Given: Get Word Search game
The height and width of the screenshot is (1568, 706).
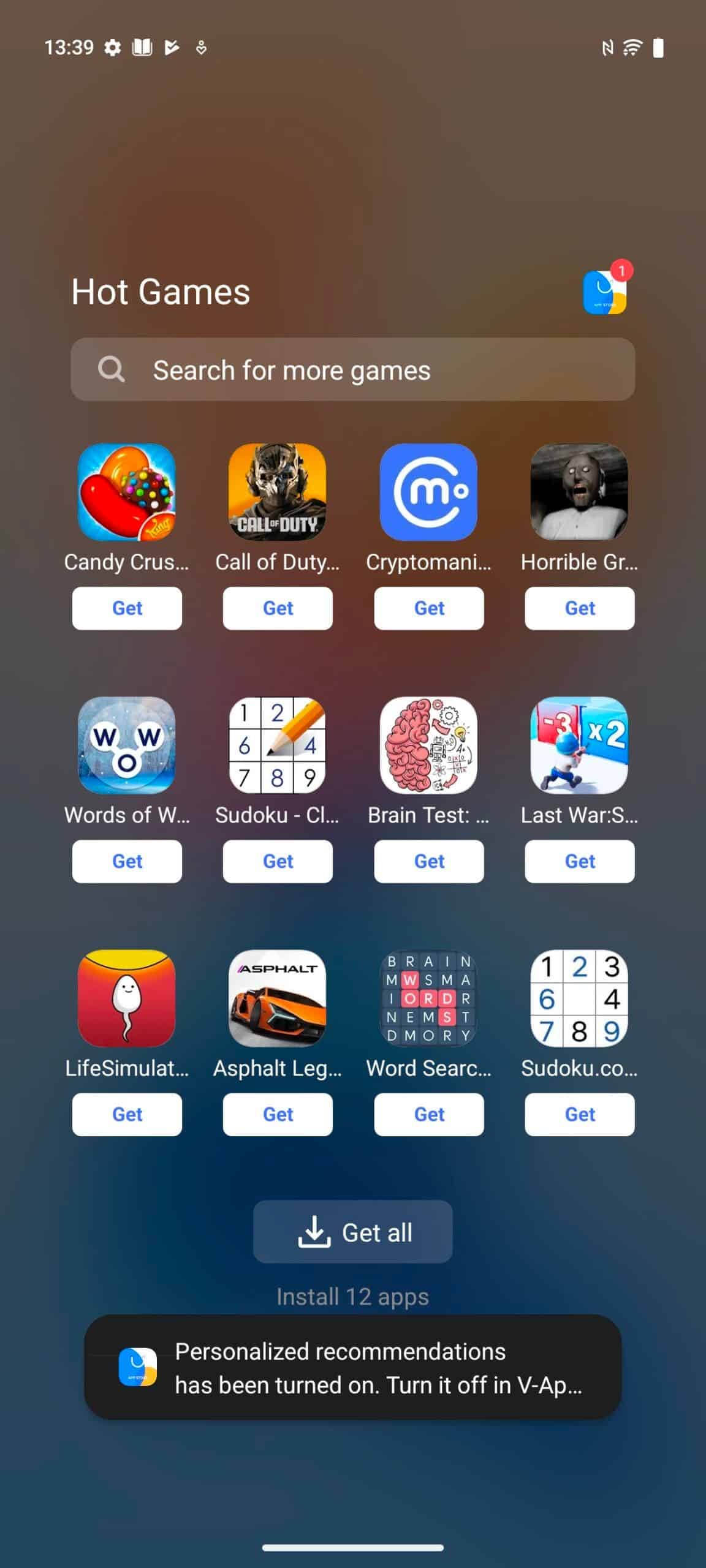Looking at the screenshot, I should (x=429, y=1114).
